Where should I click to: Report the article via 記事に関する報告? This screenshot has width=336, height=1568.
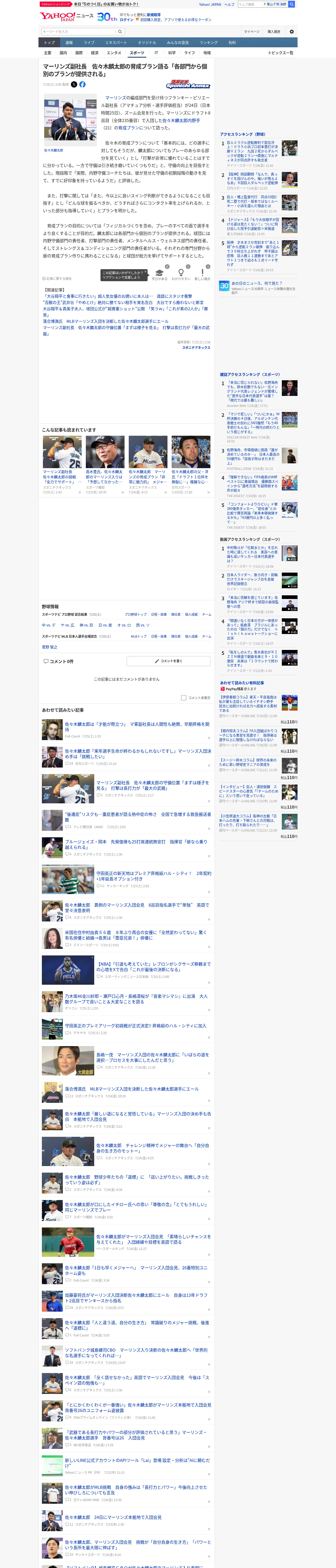coord(57,279)
